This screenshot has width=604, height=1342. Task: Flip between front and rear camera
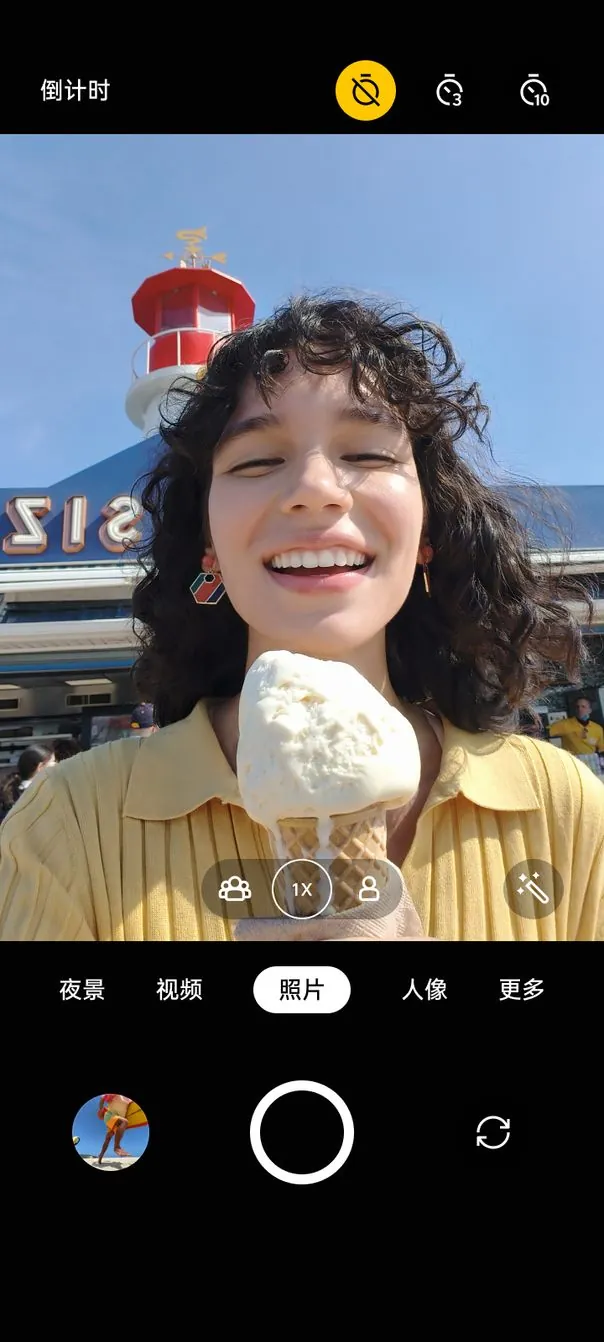point(493,1132)
